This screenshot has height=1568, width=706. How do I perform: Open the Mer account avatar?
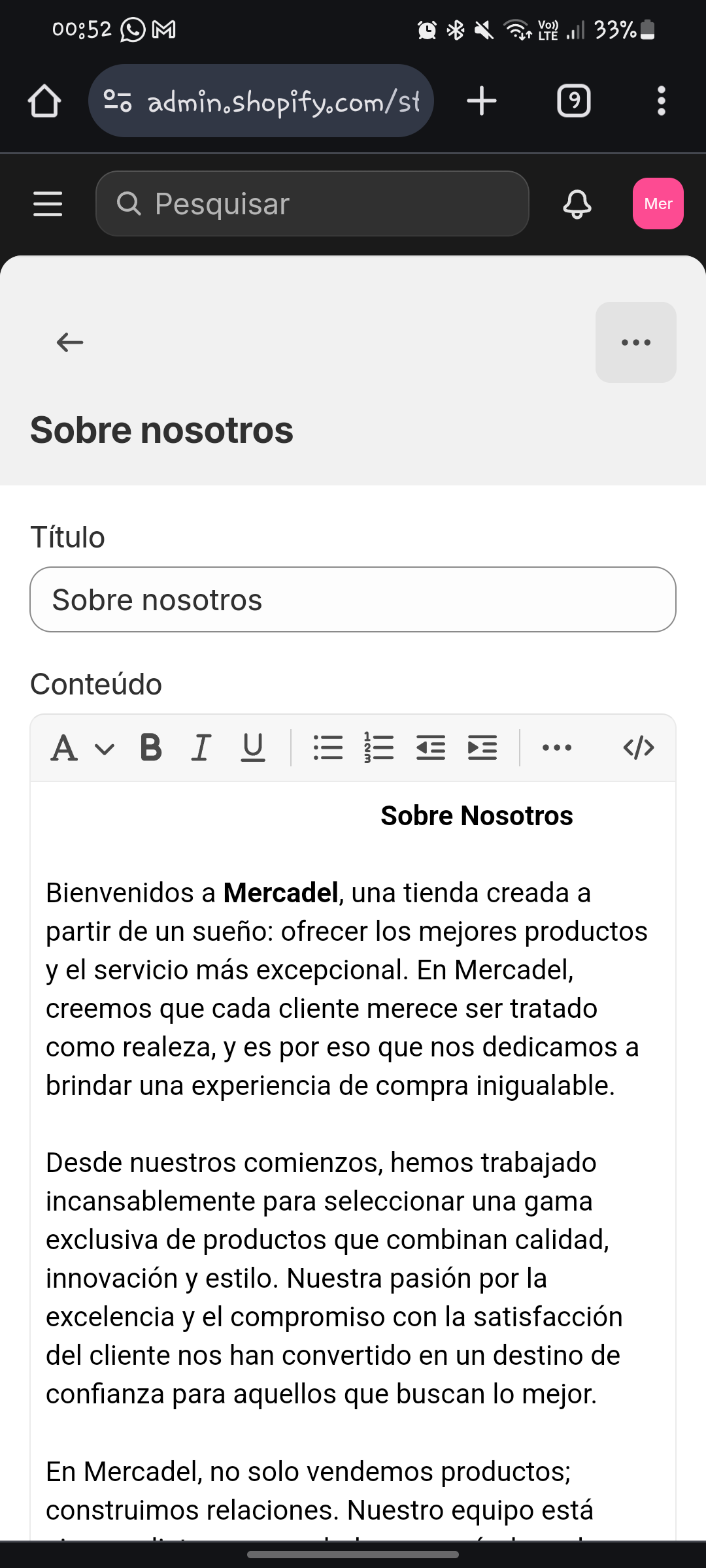[658, 204]
